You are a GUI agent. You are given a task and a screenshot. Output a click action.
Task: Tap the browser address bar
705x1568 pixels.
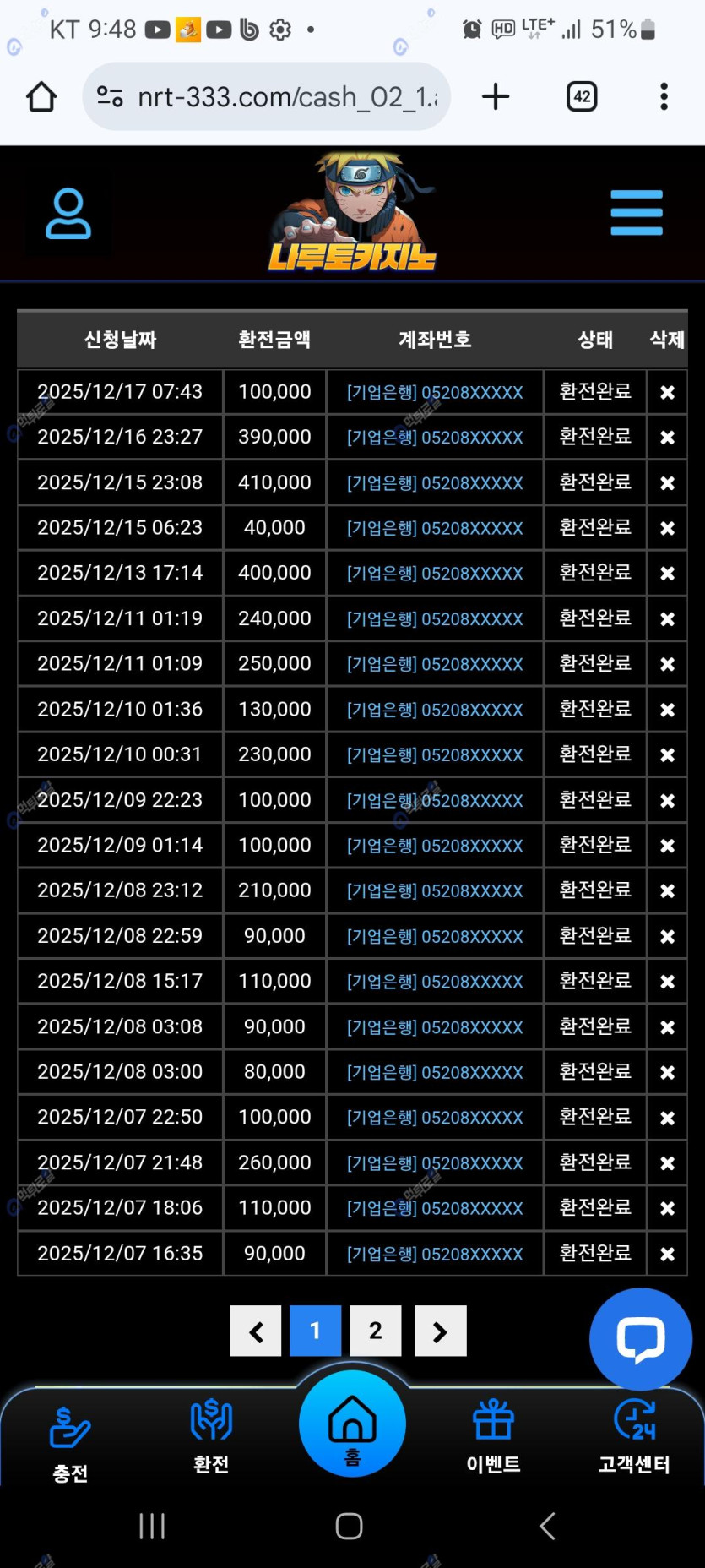(x=279, y=97)
